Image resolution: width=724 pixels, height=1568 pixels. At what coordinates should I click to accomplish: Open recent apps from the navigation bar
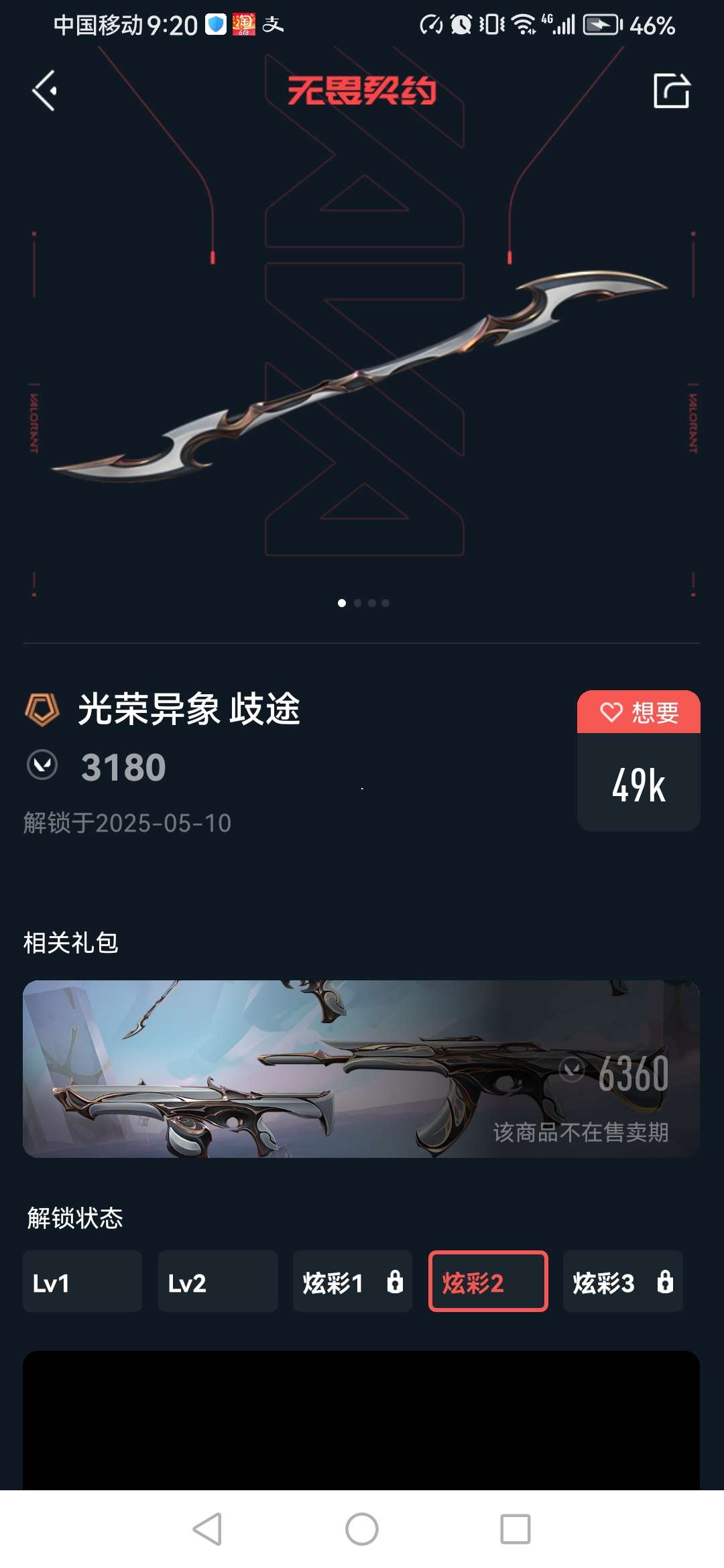tap(515, 1529)
